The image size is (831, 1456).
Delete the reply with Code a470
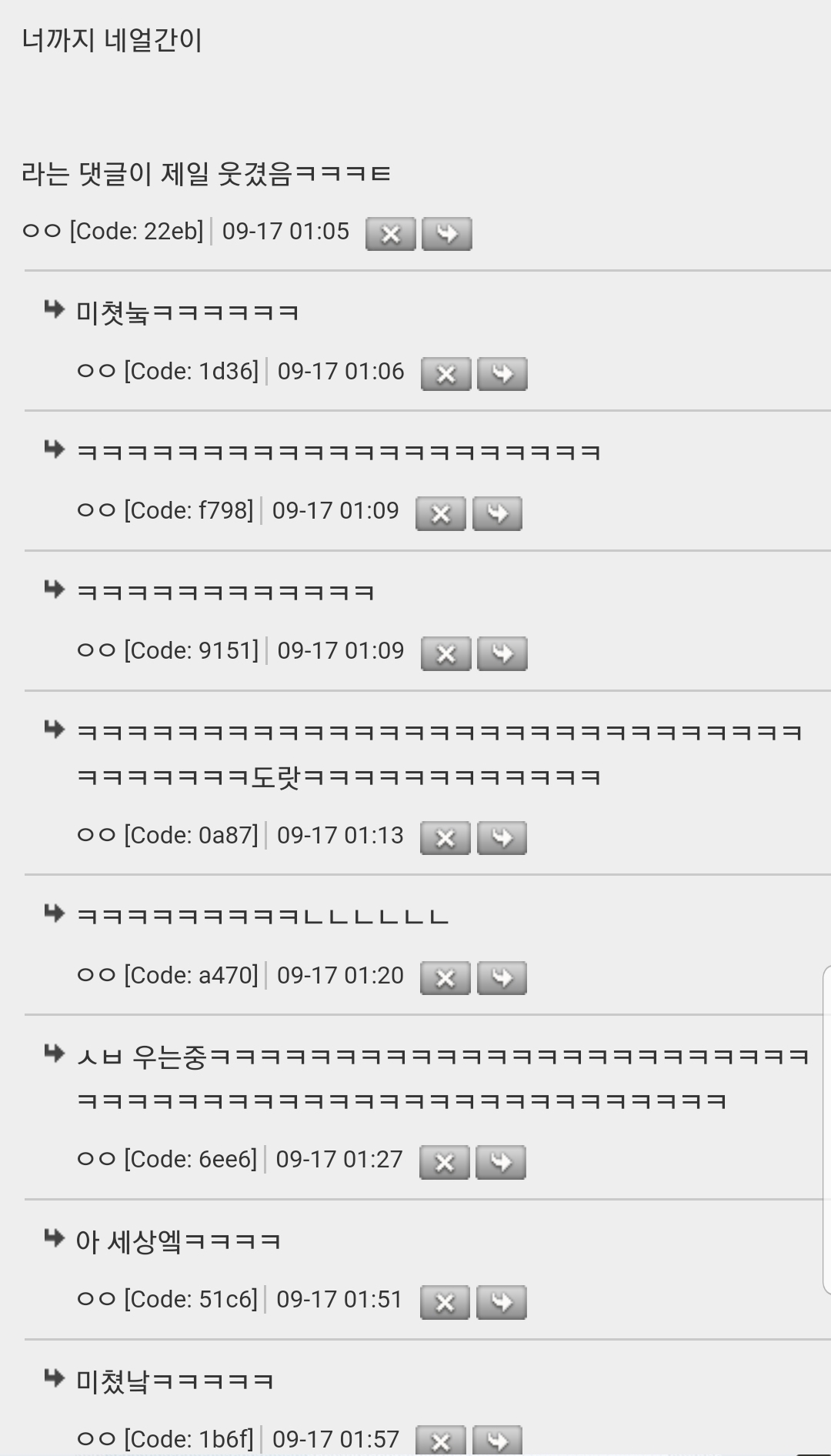446,978
